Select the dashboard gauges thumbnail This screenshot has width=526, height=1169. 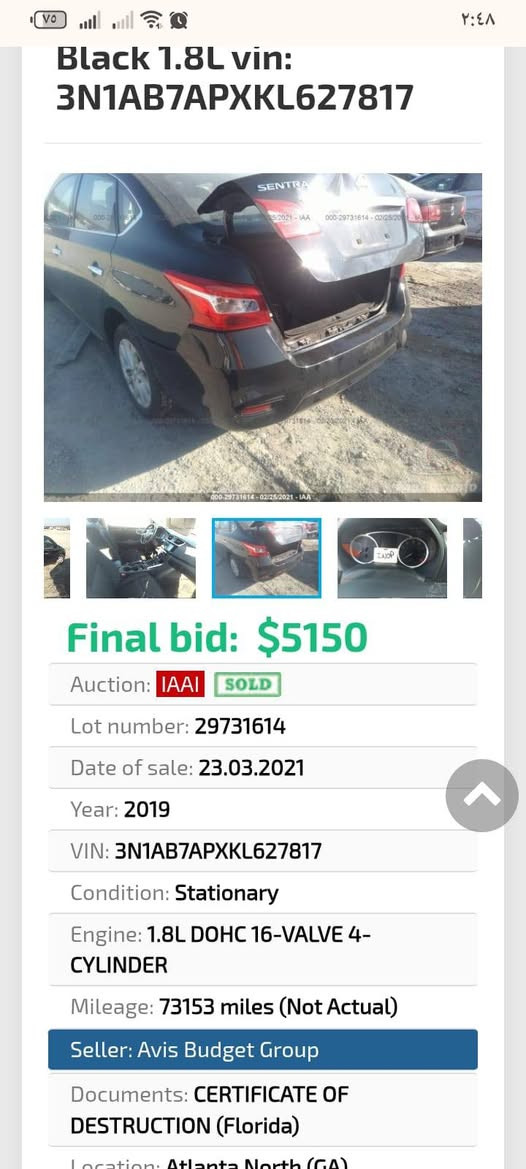(x=393, y=558)
